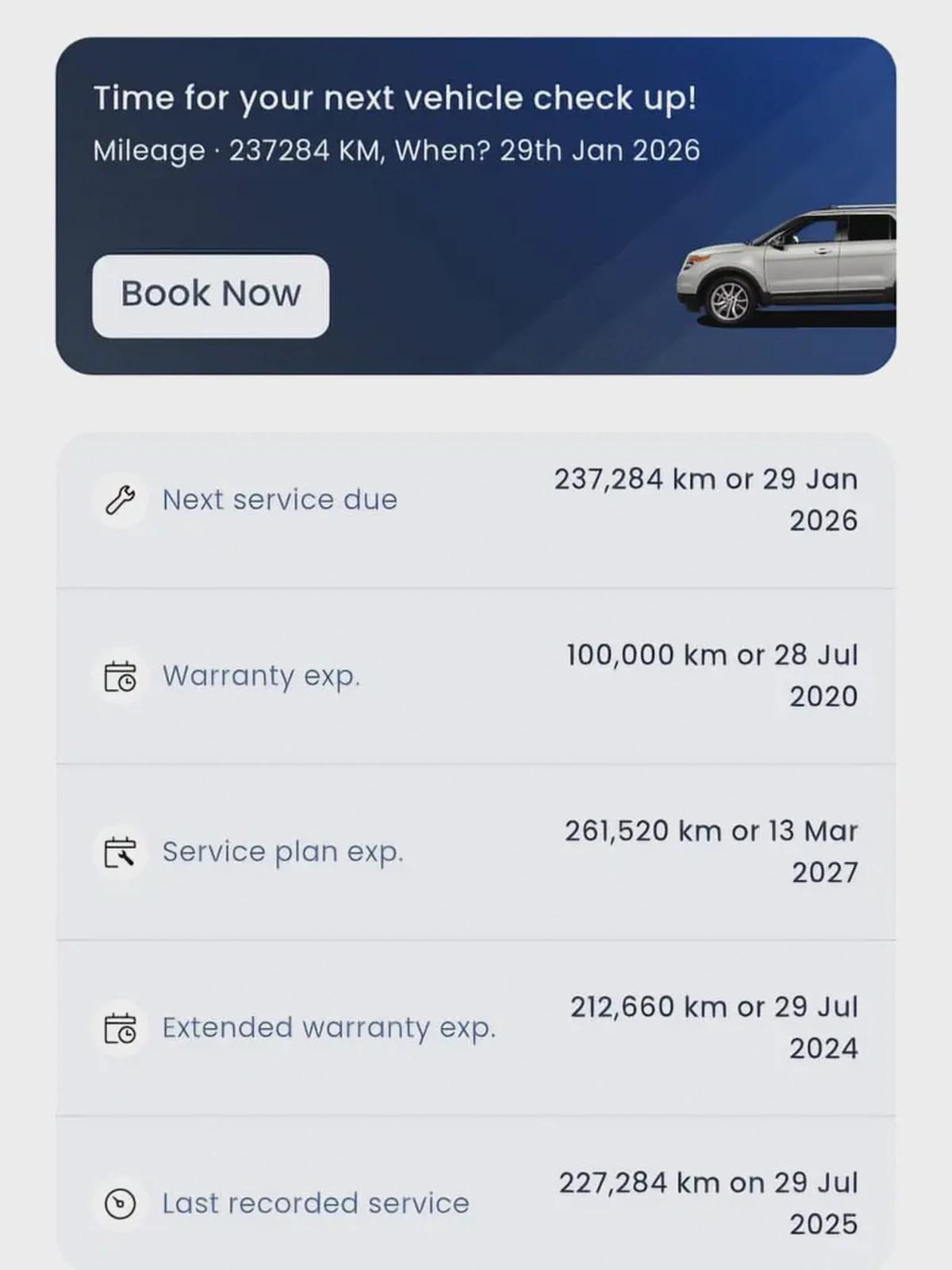
Task: Select the calendar icon for Warranty exp.
Action: (119, 676)
